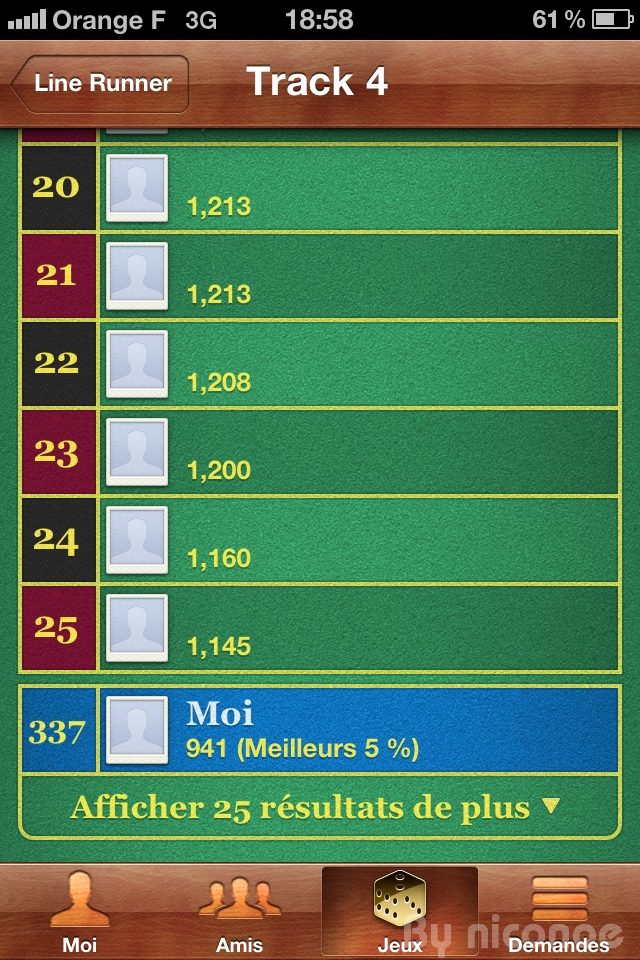Viewport: 640px width, 960px height.
Task: Select the Jeux tab
Action: click(x=400, y=912)
